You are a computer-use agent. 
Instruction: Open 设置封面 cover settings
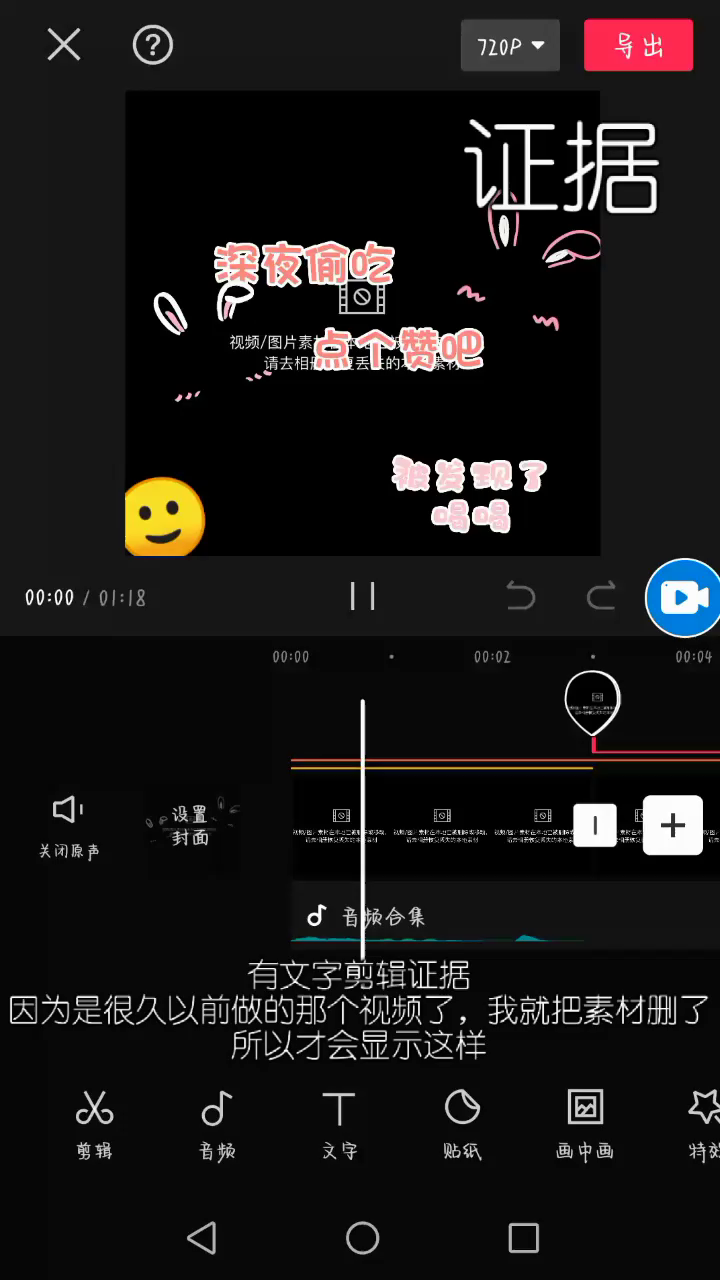190,826
